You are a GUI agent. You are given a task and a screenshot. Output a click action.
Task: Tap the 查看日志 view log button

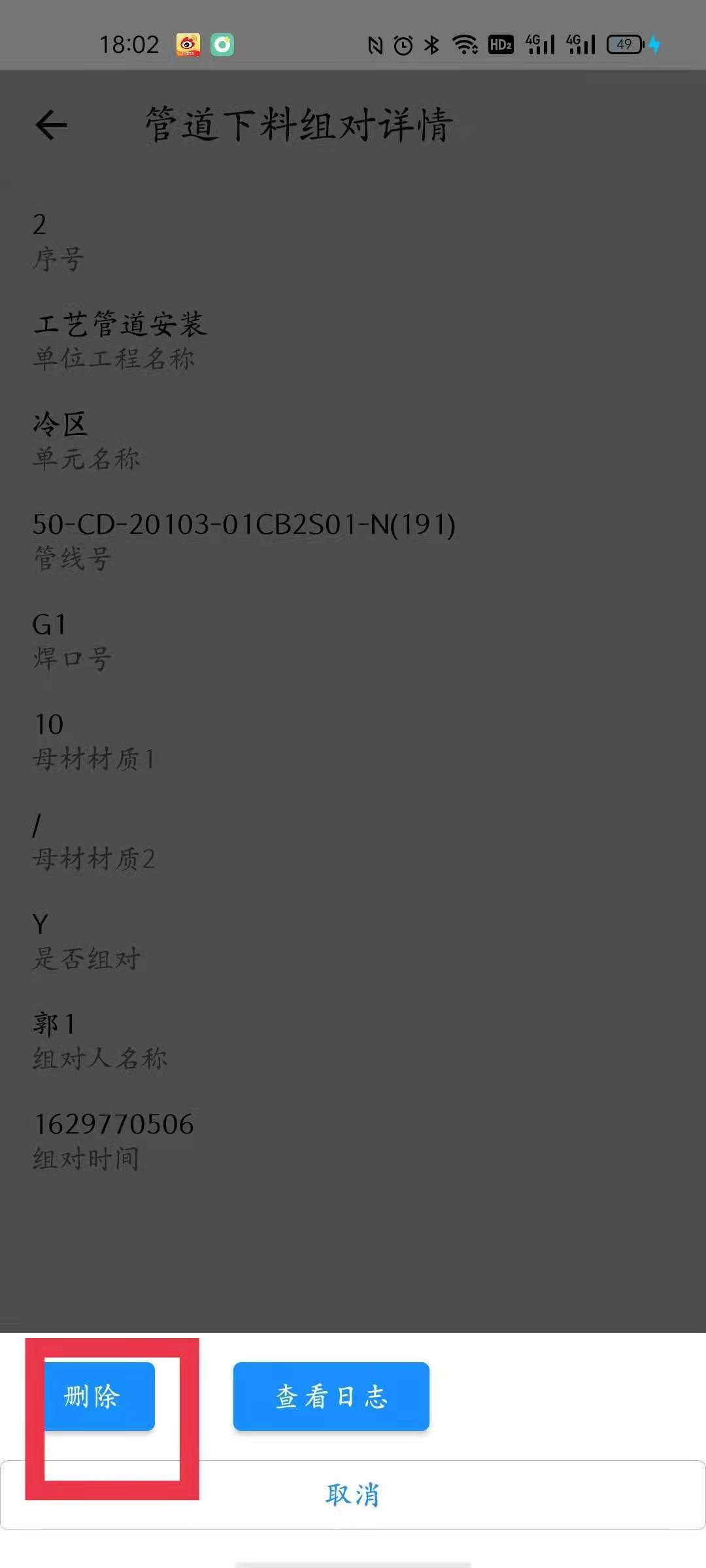tap(331, 1396)
